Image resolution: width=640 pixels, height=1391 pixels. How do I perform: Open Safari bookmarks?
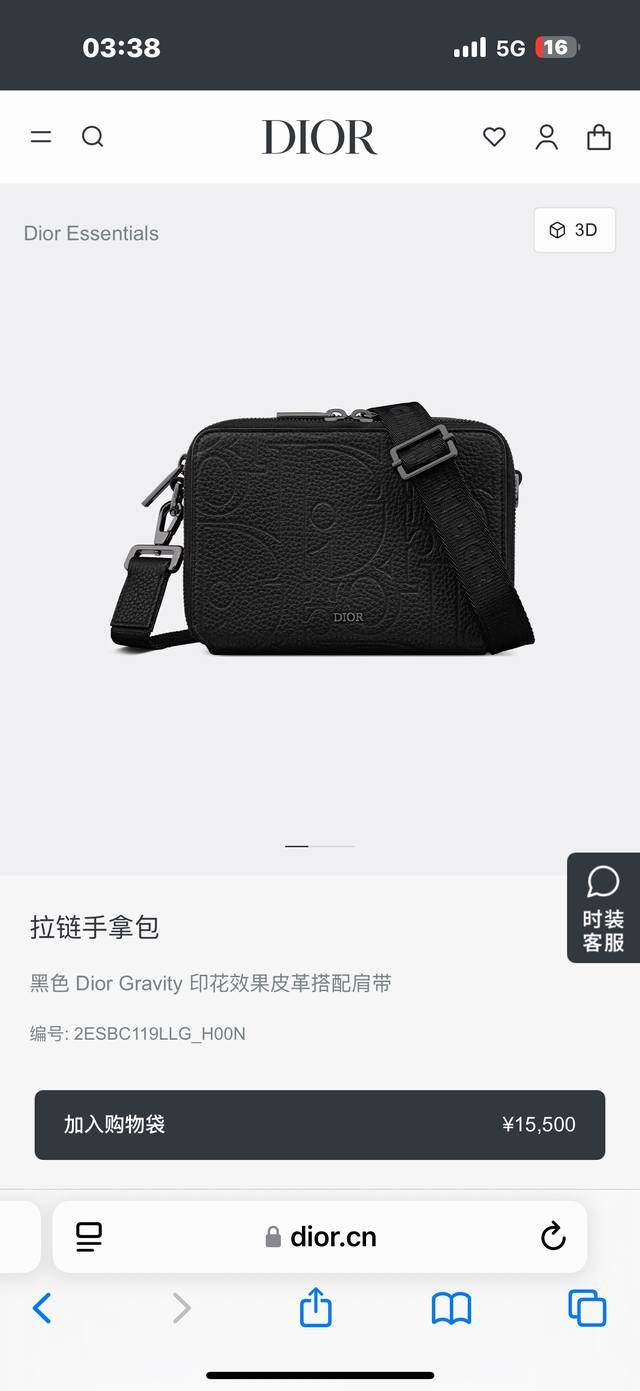pos(451,1307)
